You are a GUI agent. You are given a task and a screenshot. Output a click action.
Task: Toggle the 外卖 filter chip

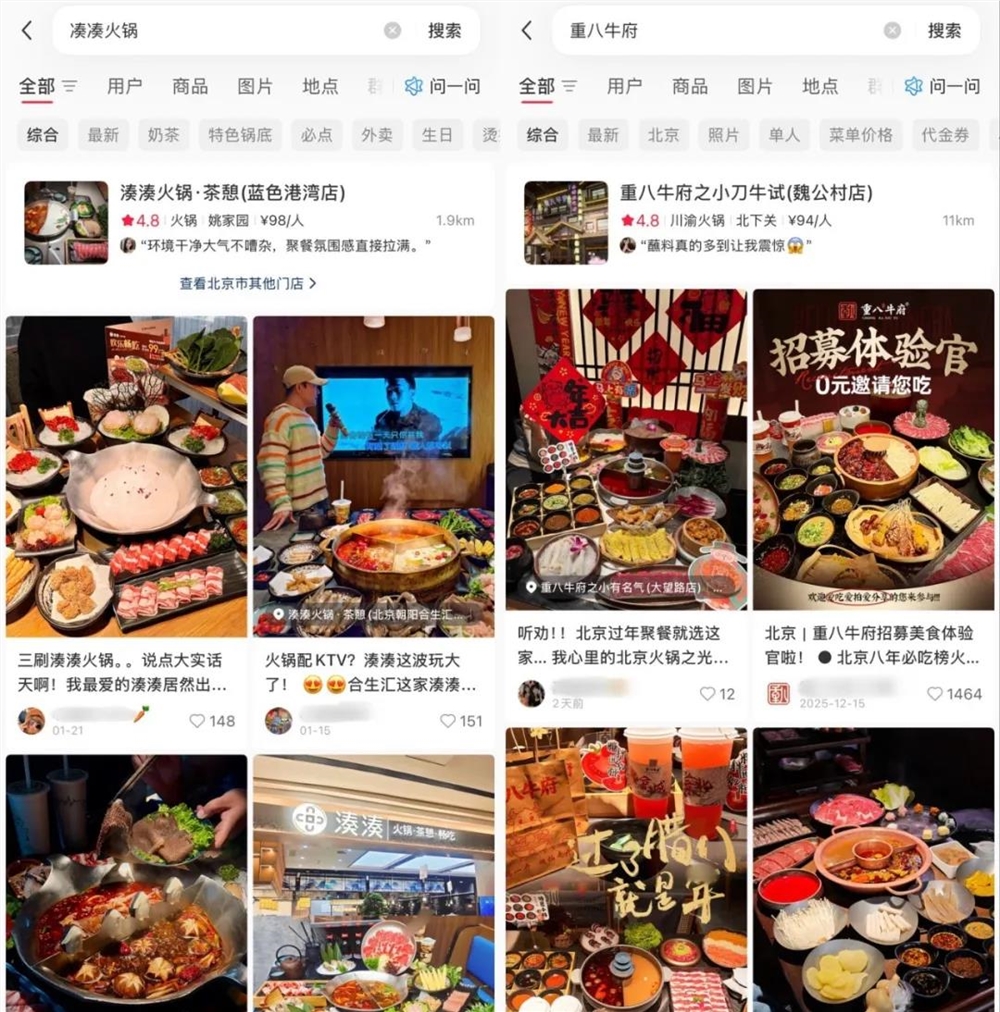(377, 135)
